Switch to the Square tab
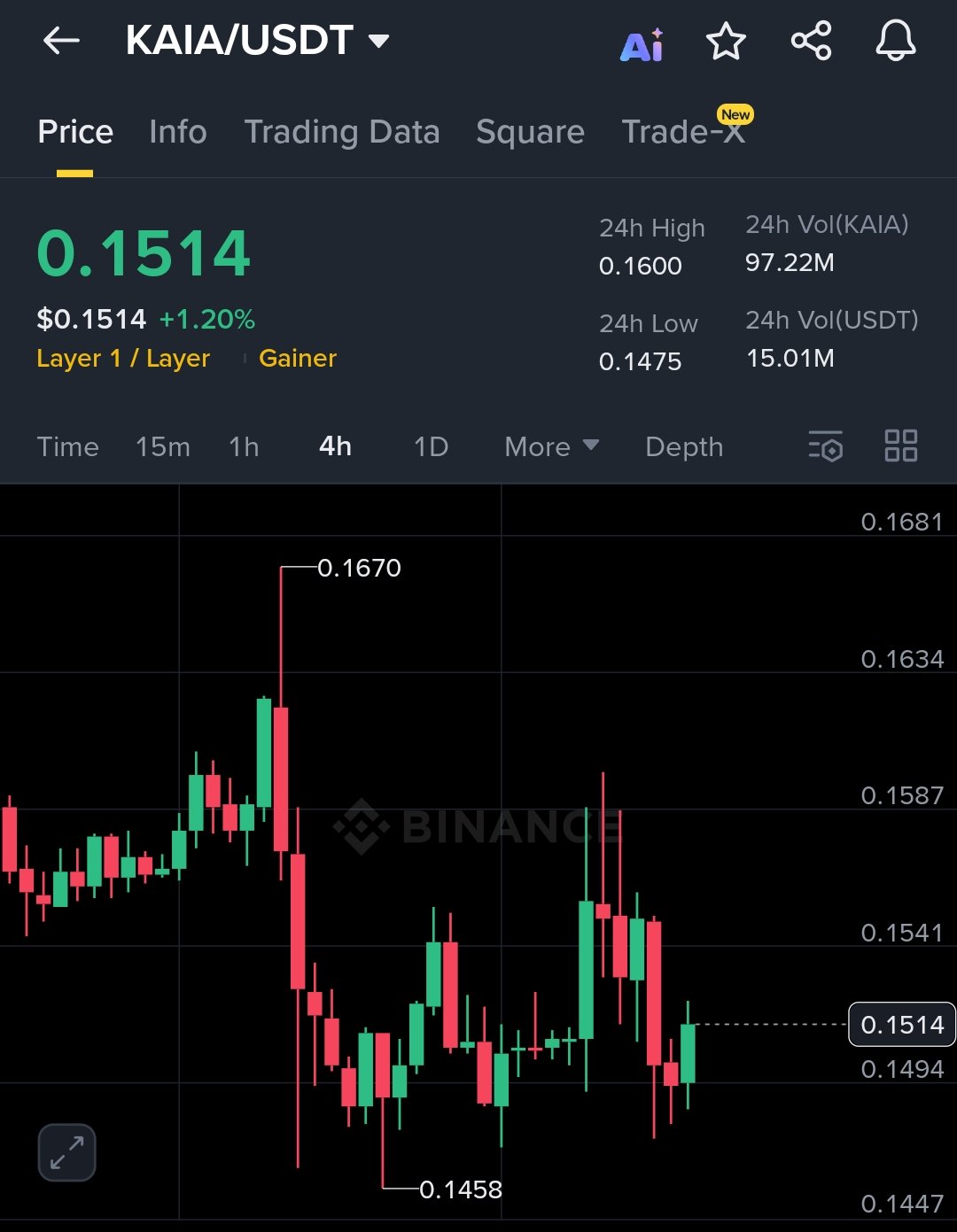957x1232 pixels. (530, 132)
